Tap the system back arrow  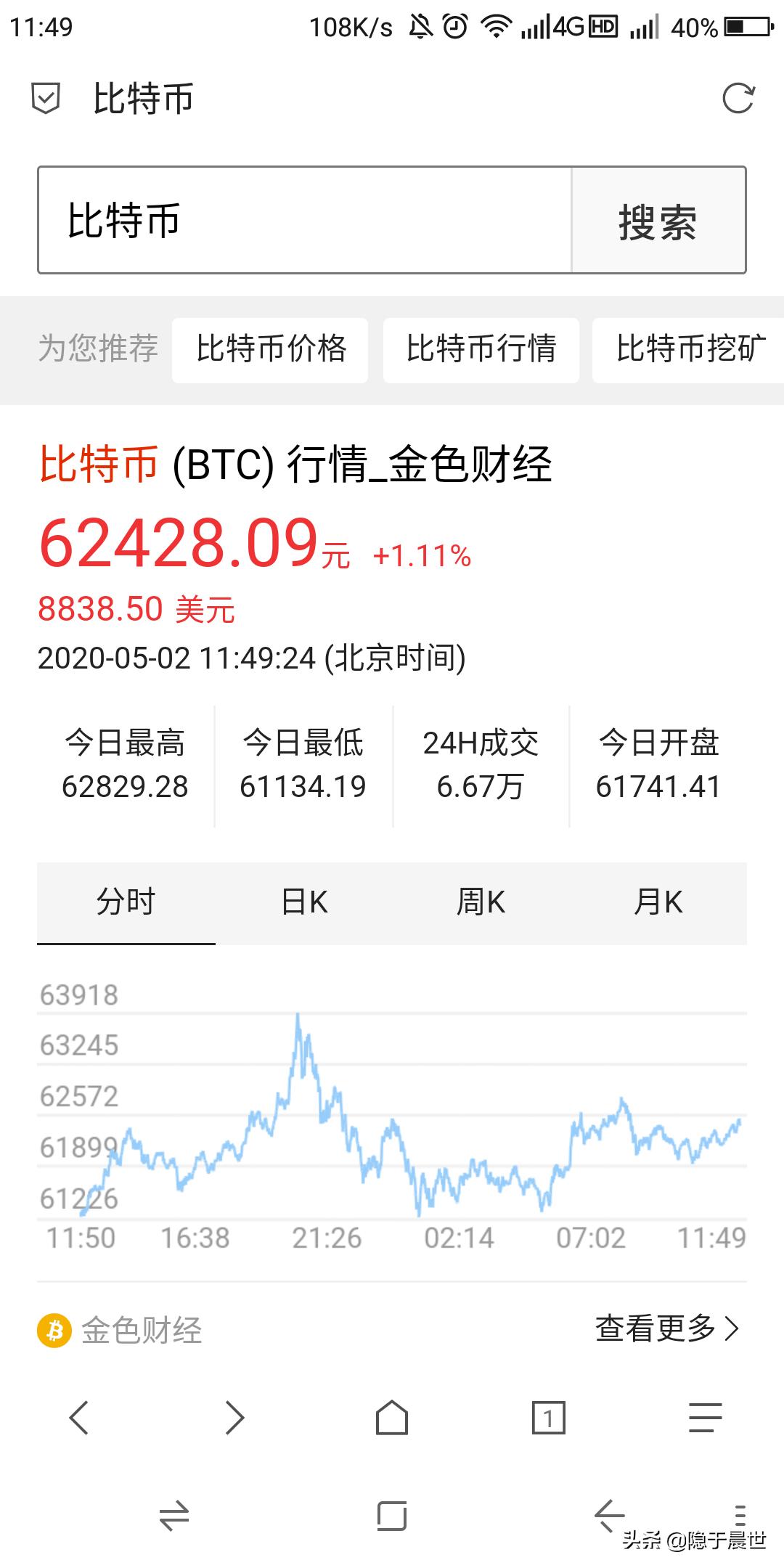pyautogui.click(x=608, y=1515)
